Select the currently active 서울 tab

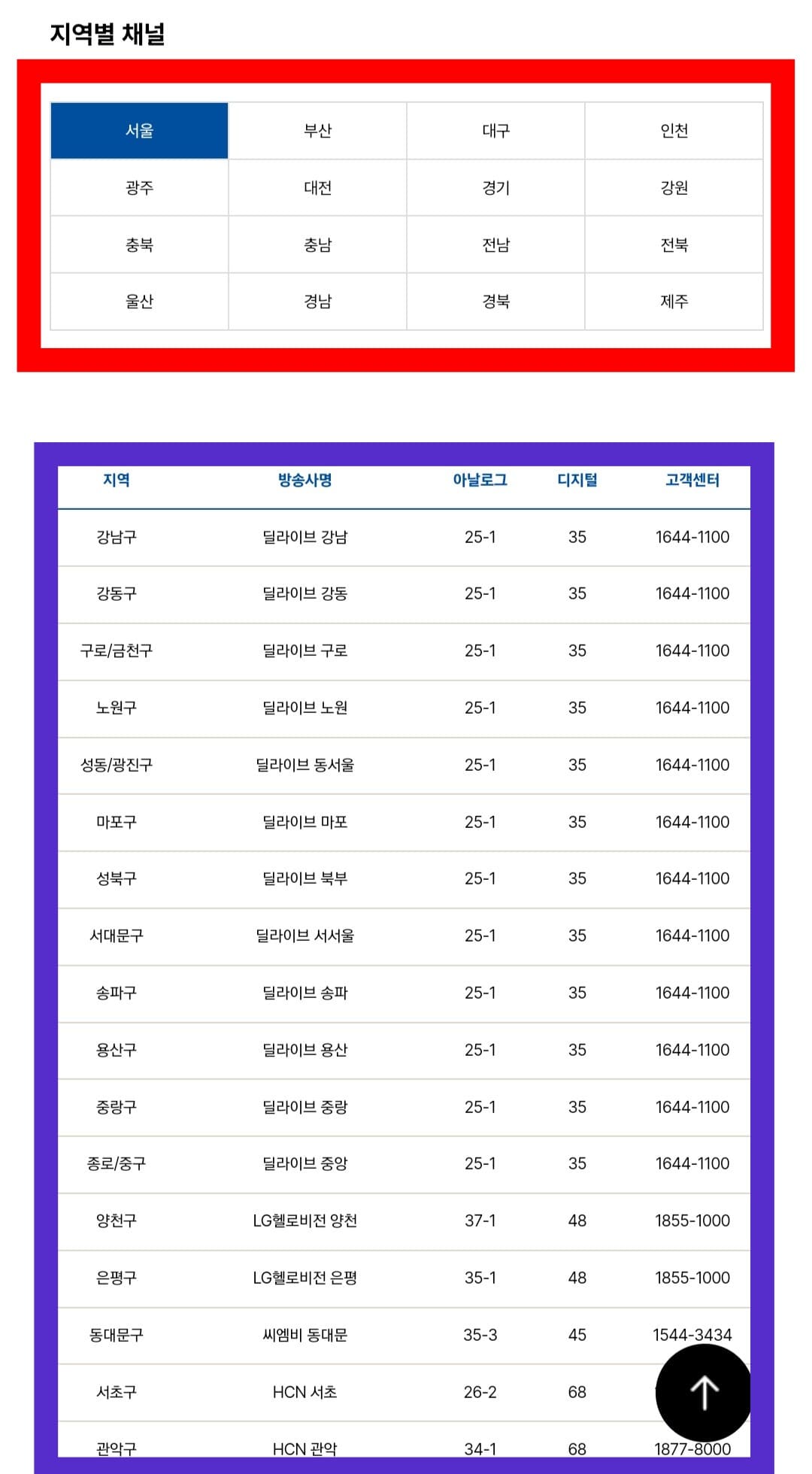138,129
